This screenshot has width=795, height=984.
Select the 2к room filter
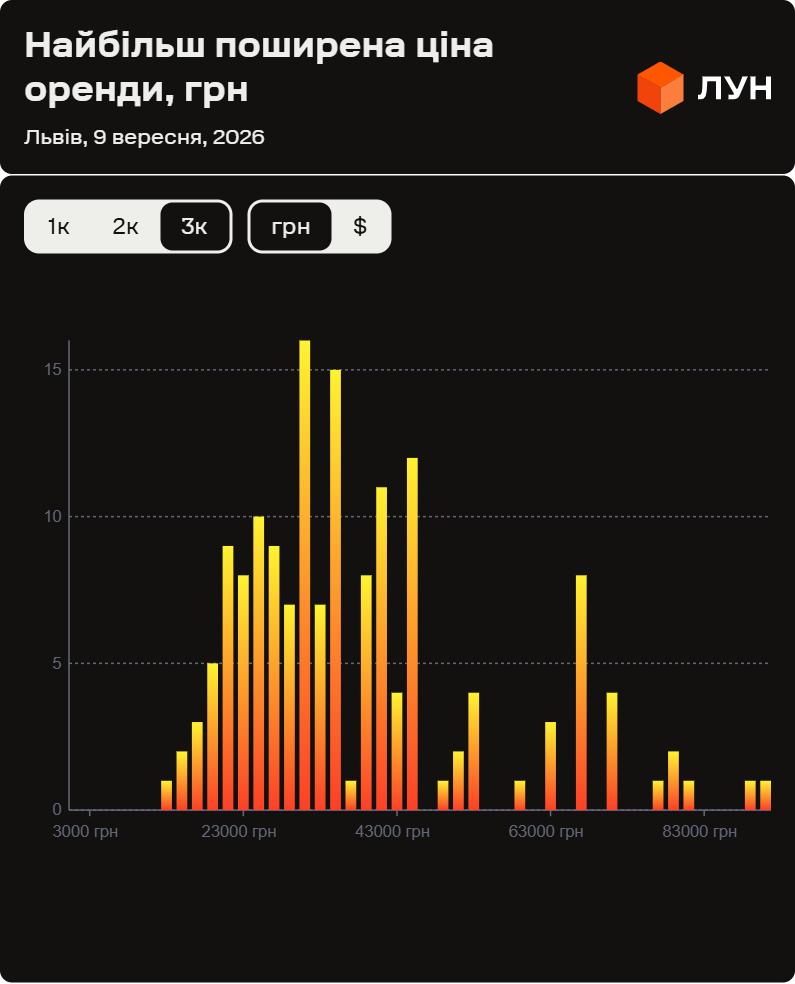point(125,227)
